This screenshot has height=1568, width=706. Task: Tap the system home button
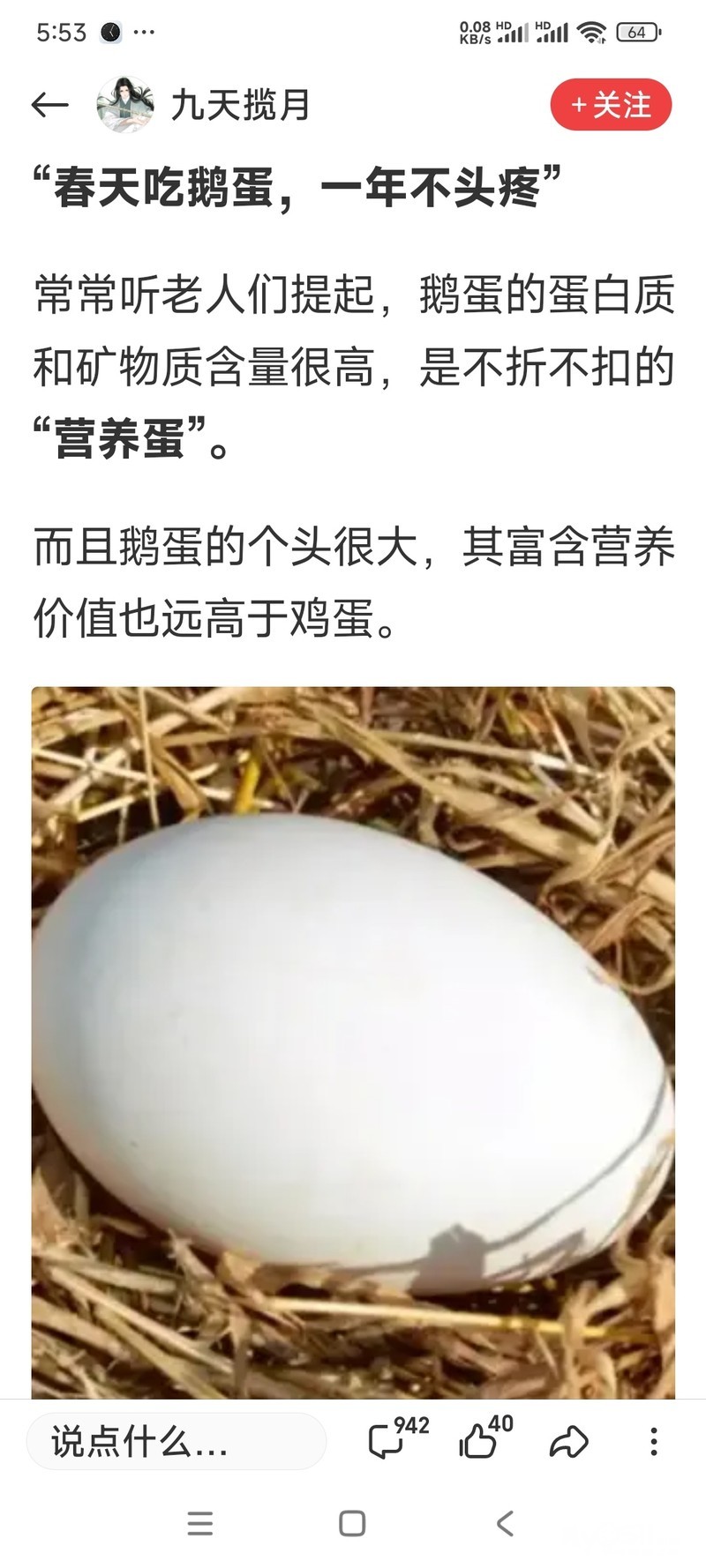(352, 1523)
